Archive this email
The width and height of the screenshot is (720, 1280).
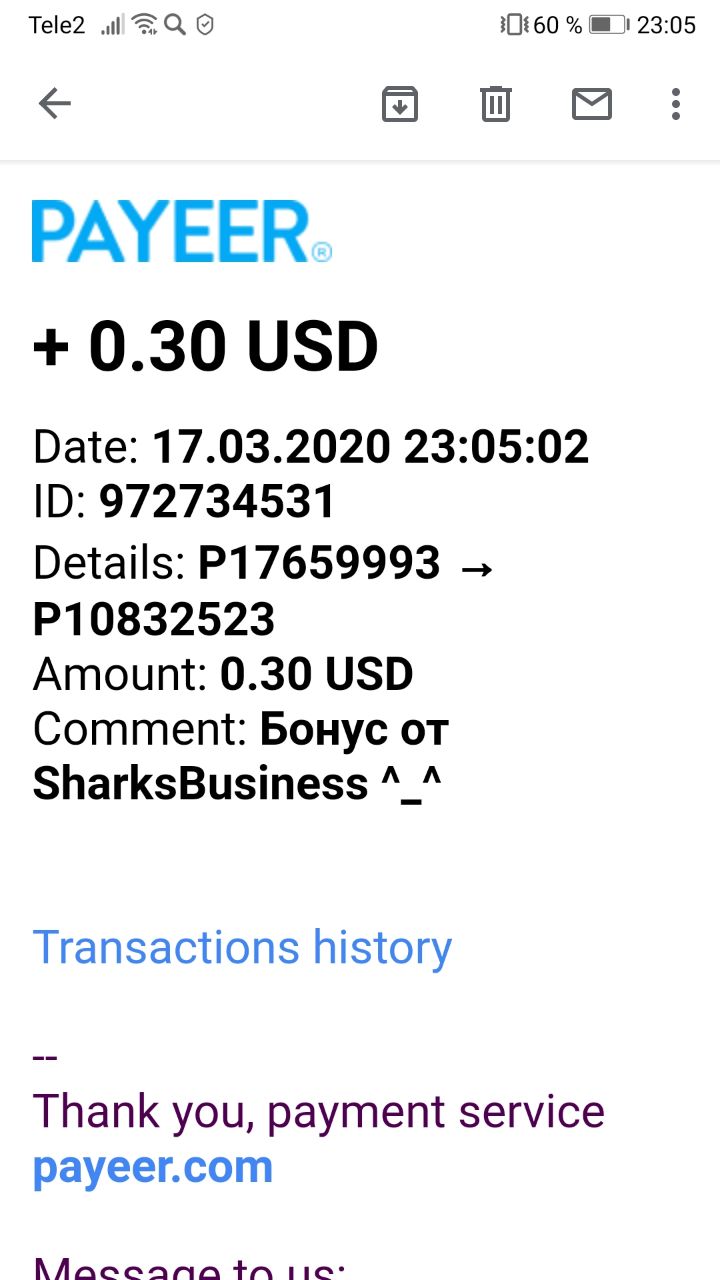400,104
